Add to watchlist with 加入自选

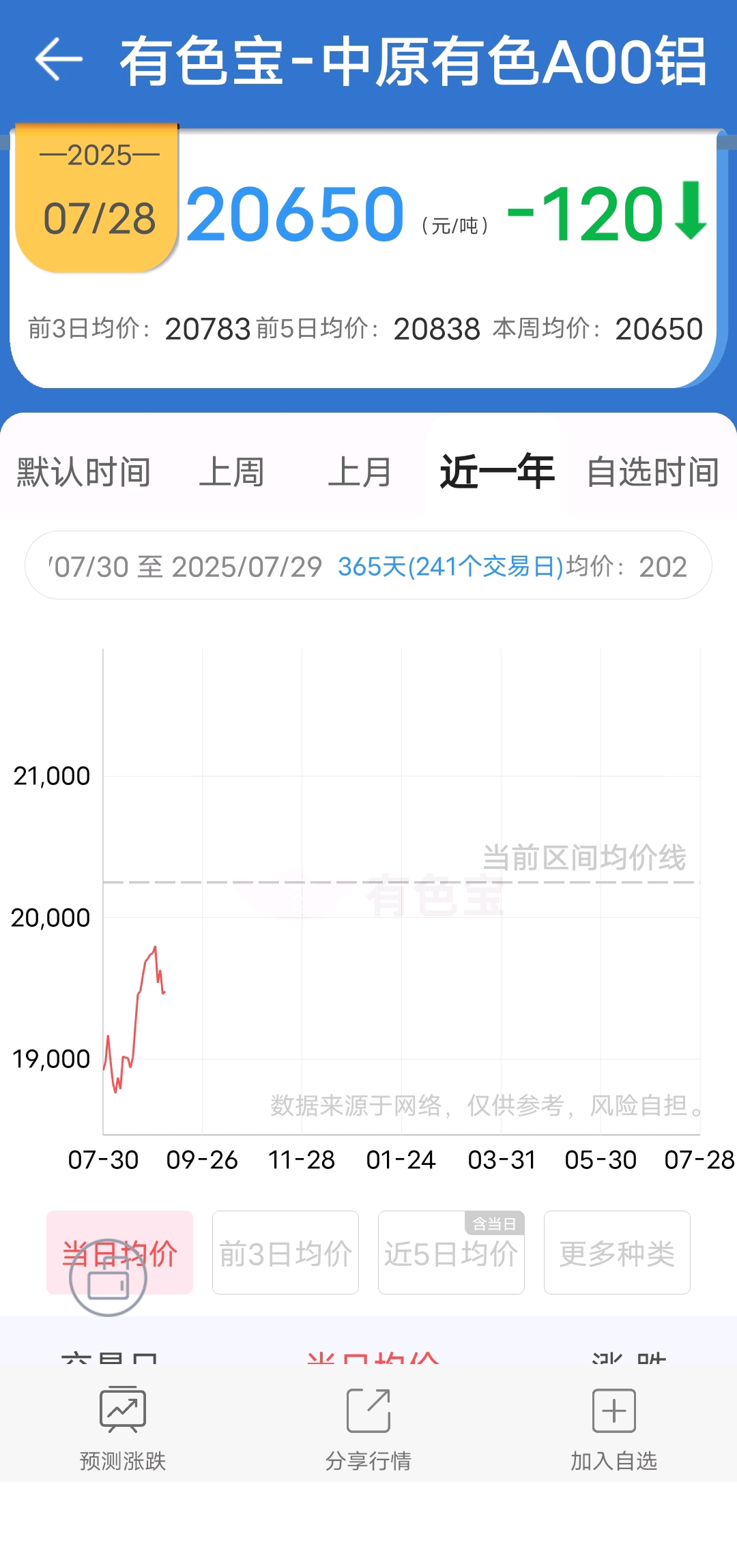click(x=614, y=1428)
